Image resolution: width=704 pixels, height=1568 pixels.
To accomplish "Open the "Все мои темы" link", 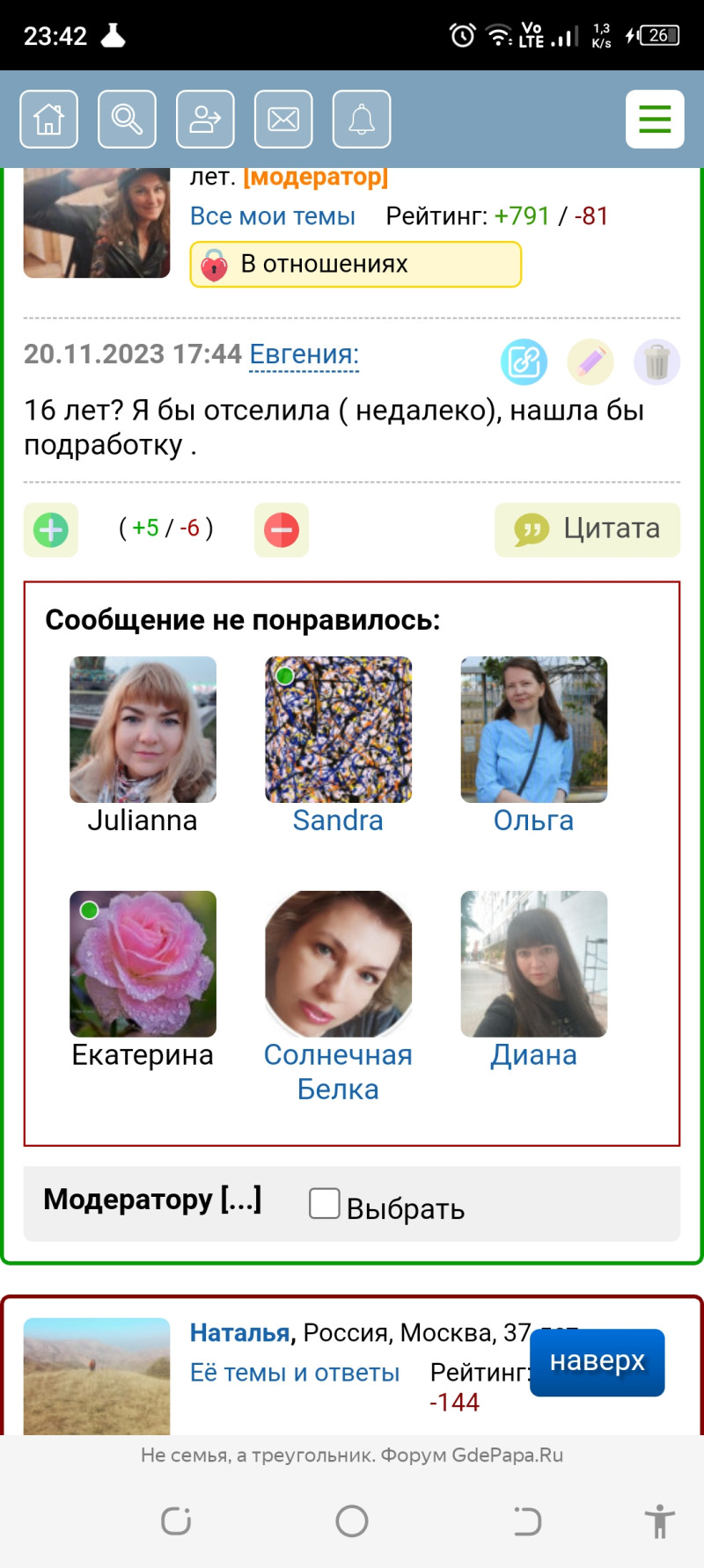I will [x=273, y=216].
